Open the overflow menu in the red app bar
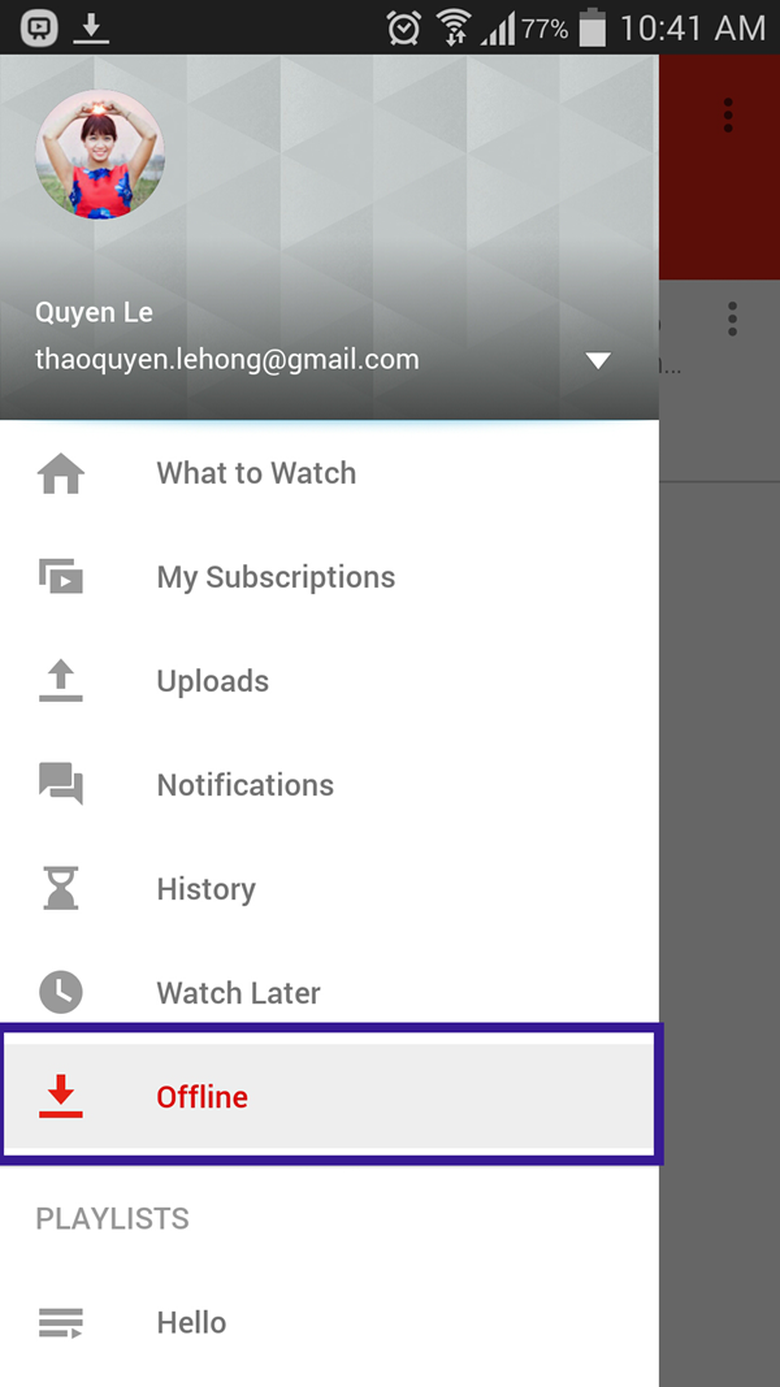780x1387 pixels. [x=728, y=115]
